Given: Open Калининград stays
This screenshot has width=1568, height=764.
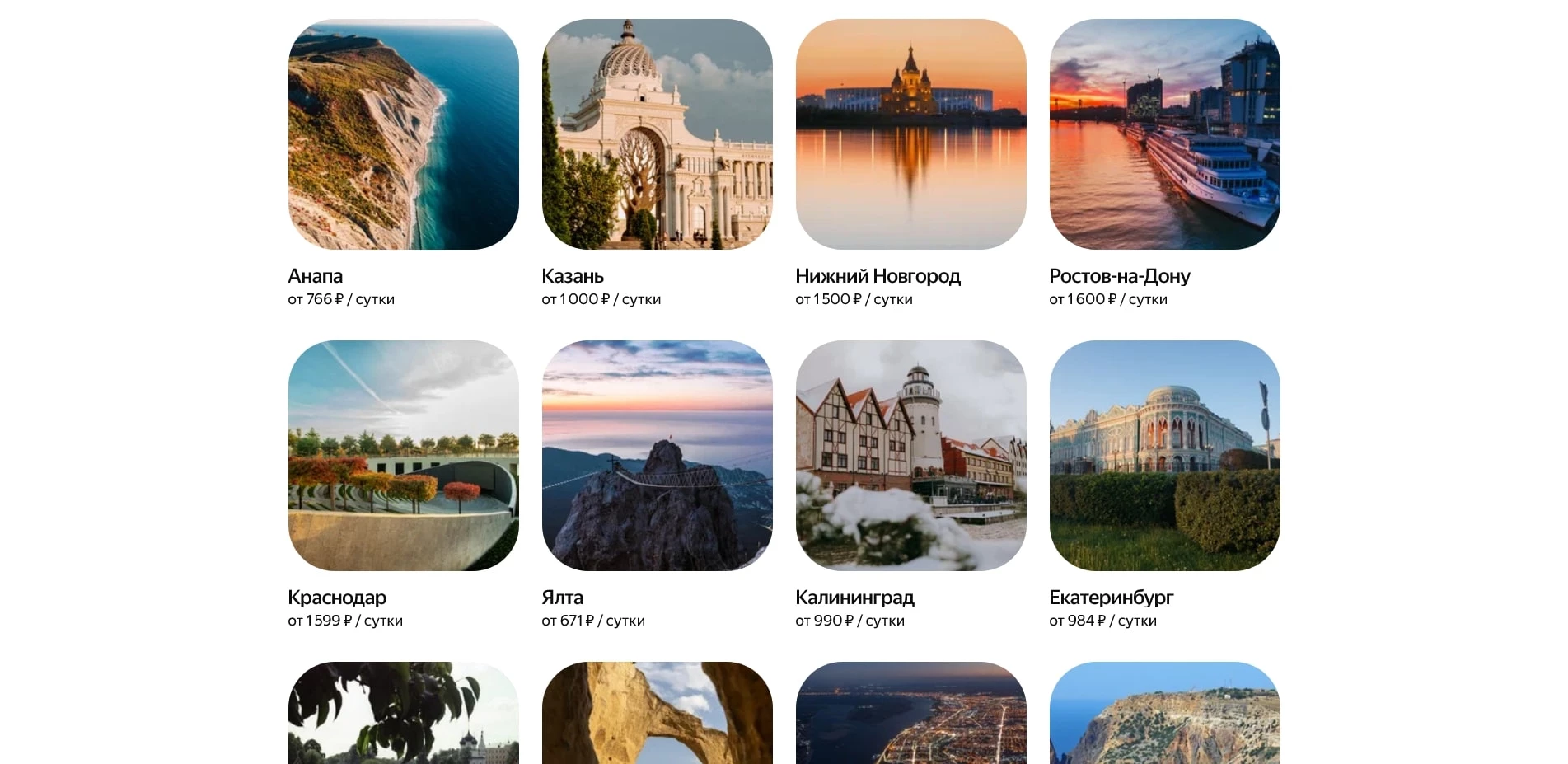Looking at the screenshot, I should 910,456.
